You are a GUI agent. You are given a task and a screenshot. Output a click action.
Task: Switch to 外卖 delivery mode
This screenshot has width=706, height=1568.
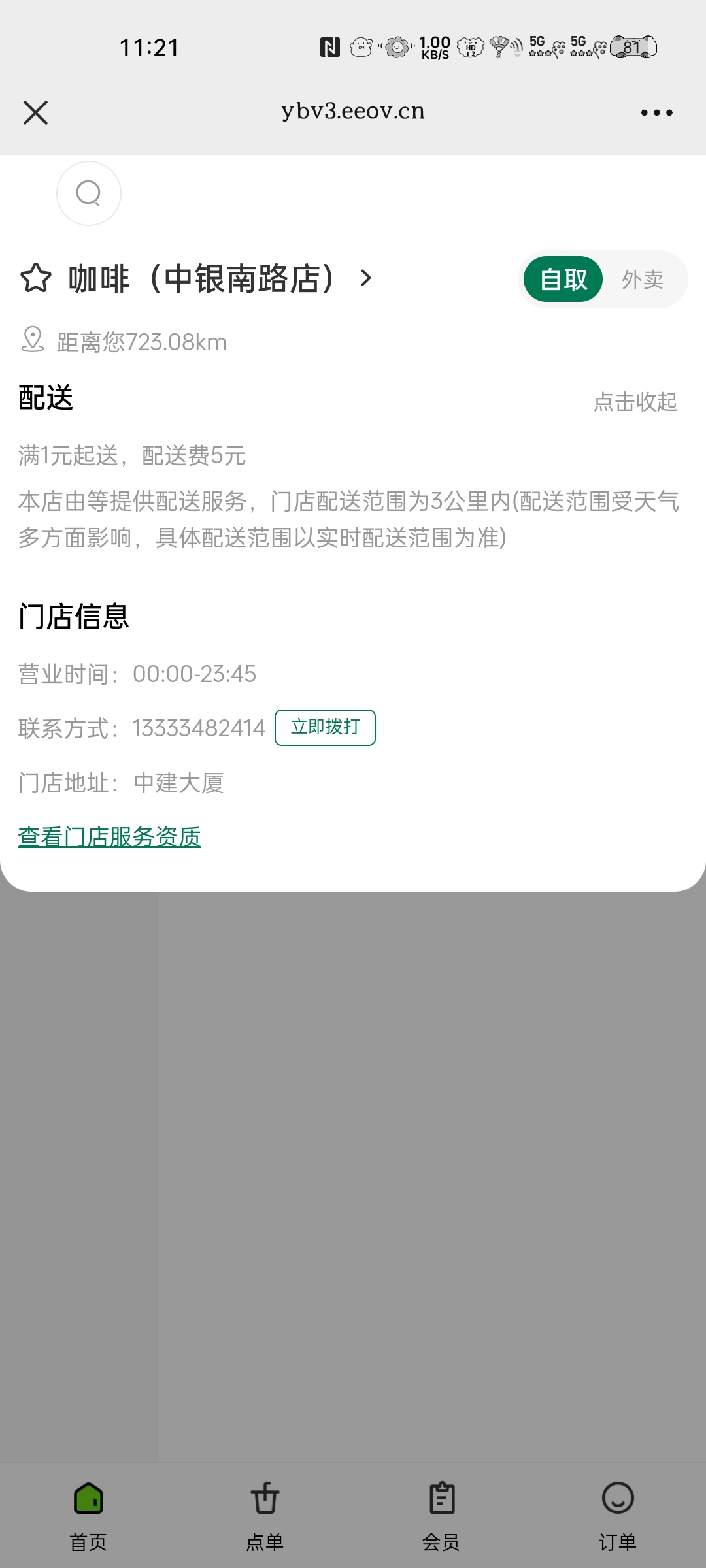coord(643,280)
